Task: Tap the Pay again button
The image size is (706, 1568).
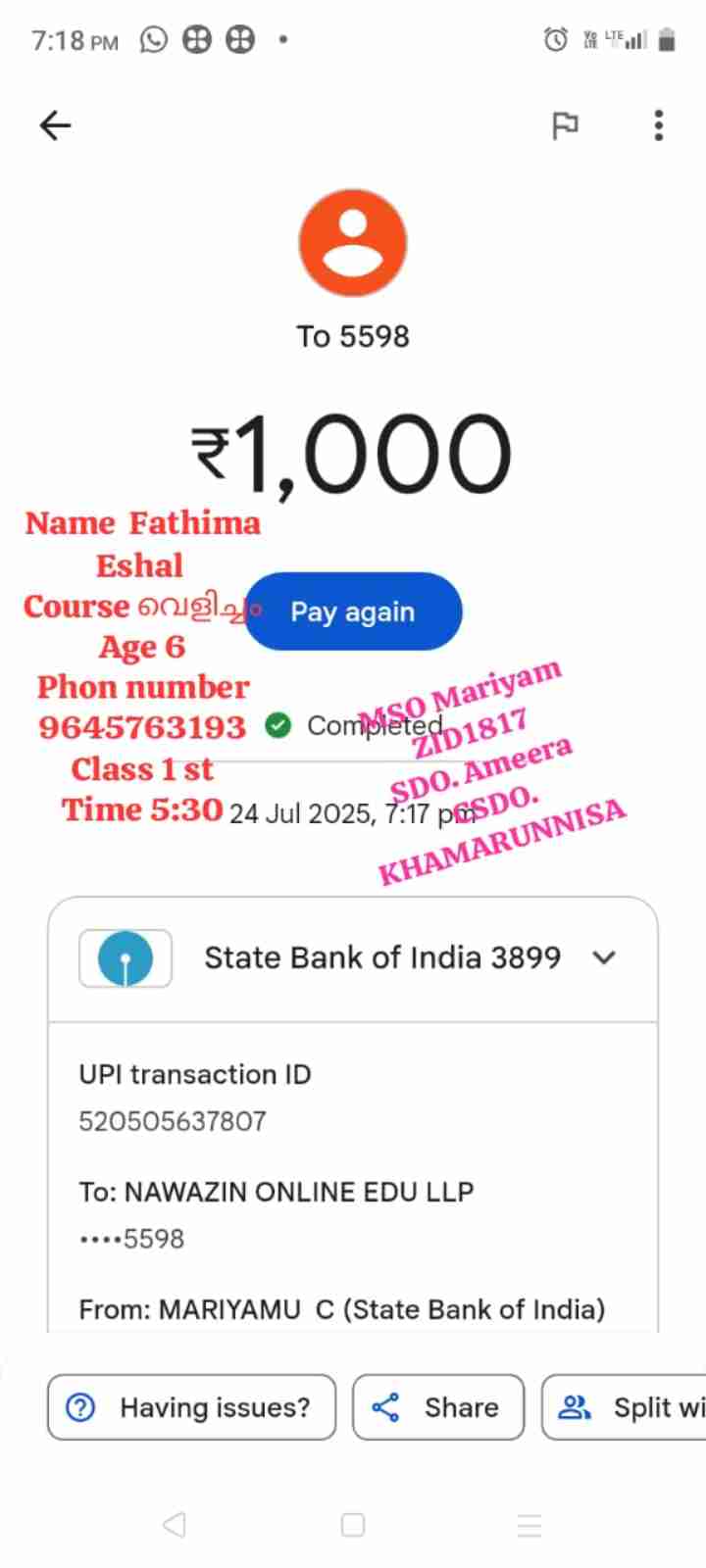Action: pyautogui.click(x=353, y=612)
